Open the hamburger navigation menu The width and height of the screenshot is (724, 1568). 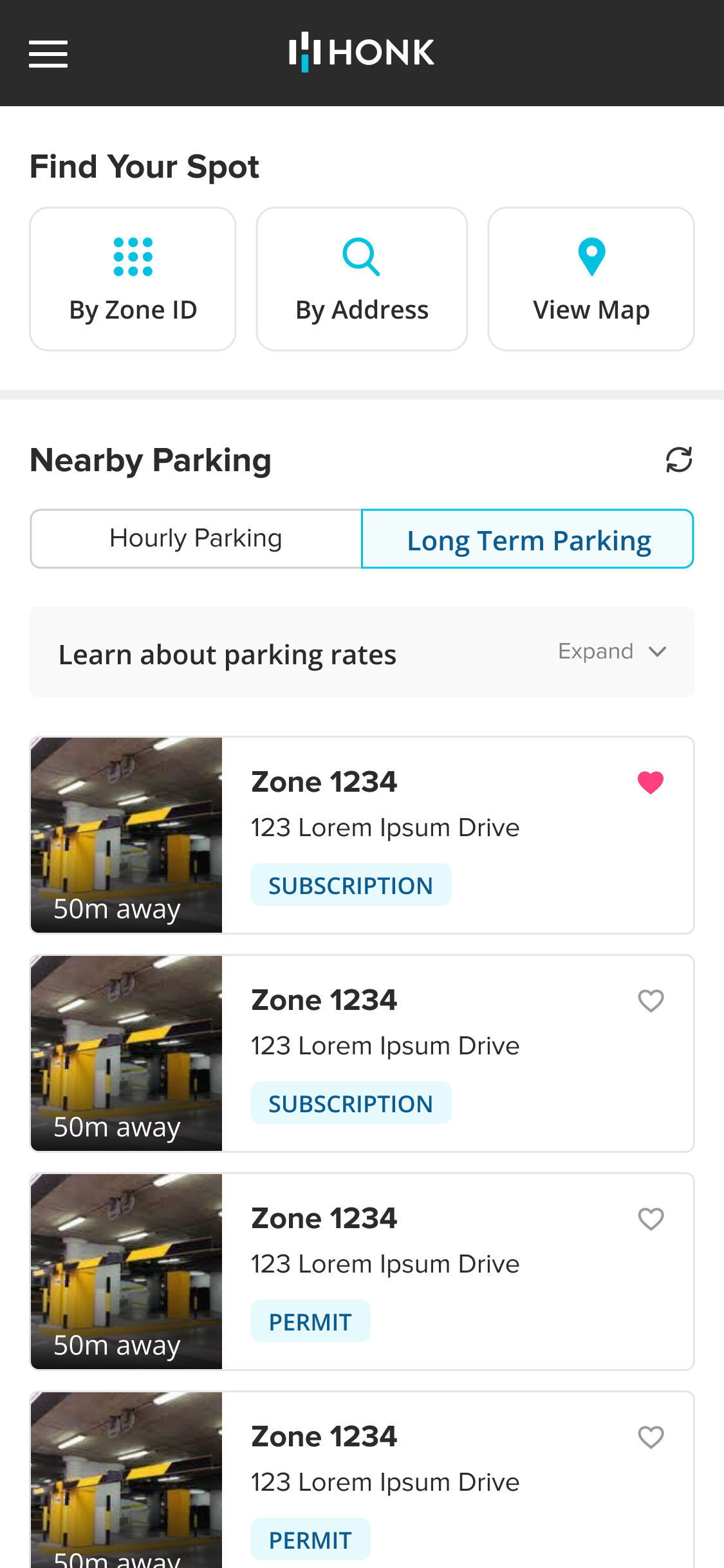pos(48,53)
